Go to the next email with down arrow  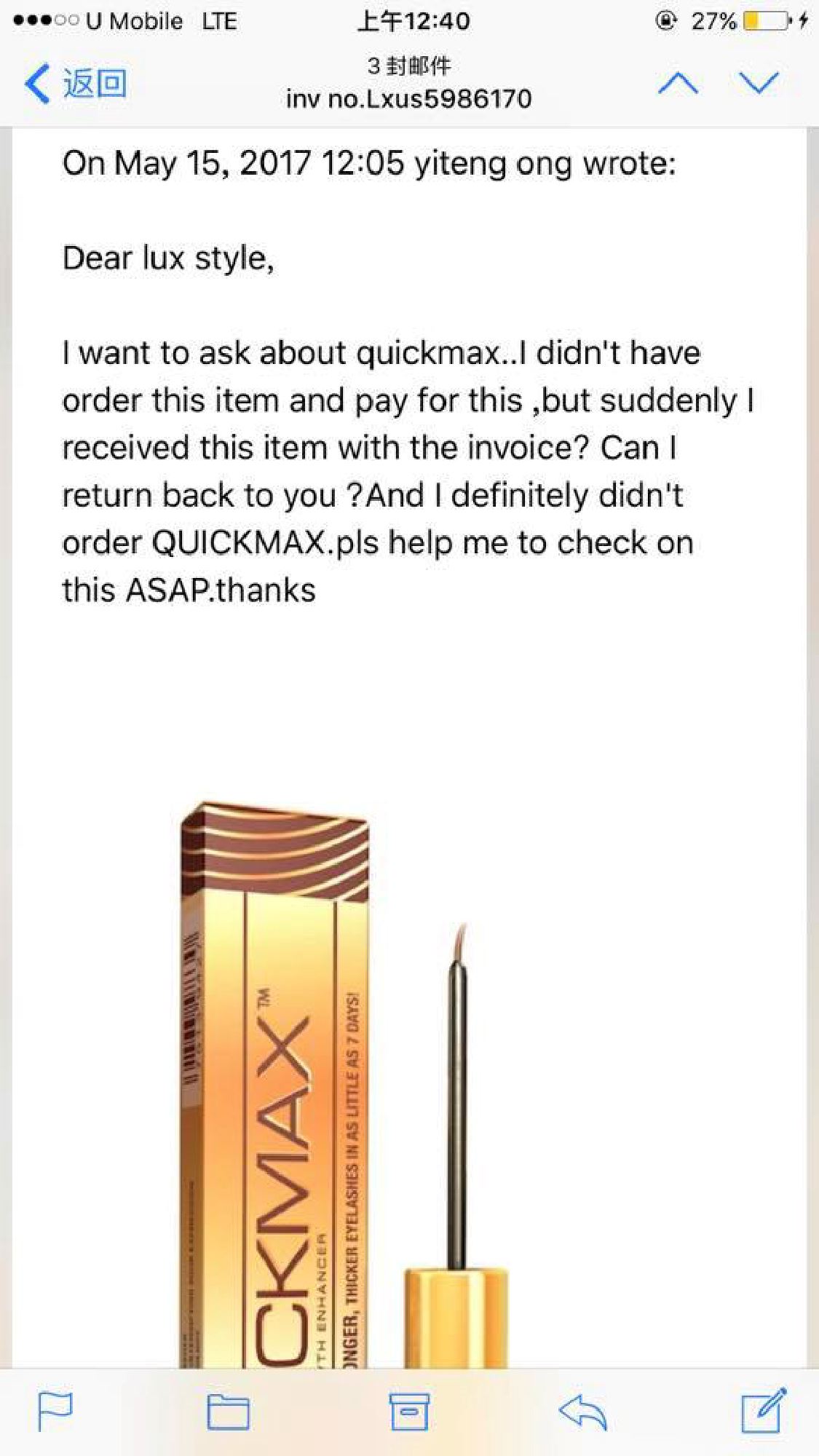pyautogui.click(x=759, y=83)
